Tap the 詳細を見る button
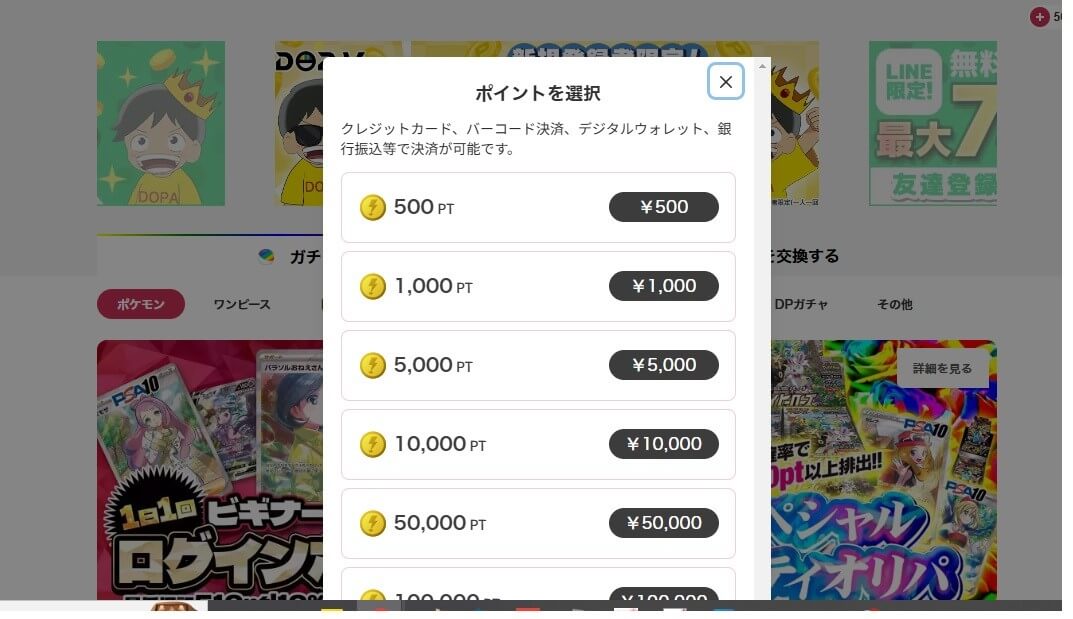 [x=941, y=368]
